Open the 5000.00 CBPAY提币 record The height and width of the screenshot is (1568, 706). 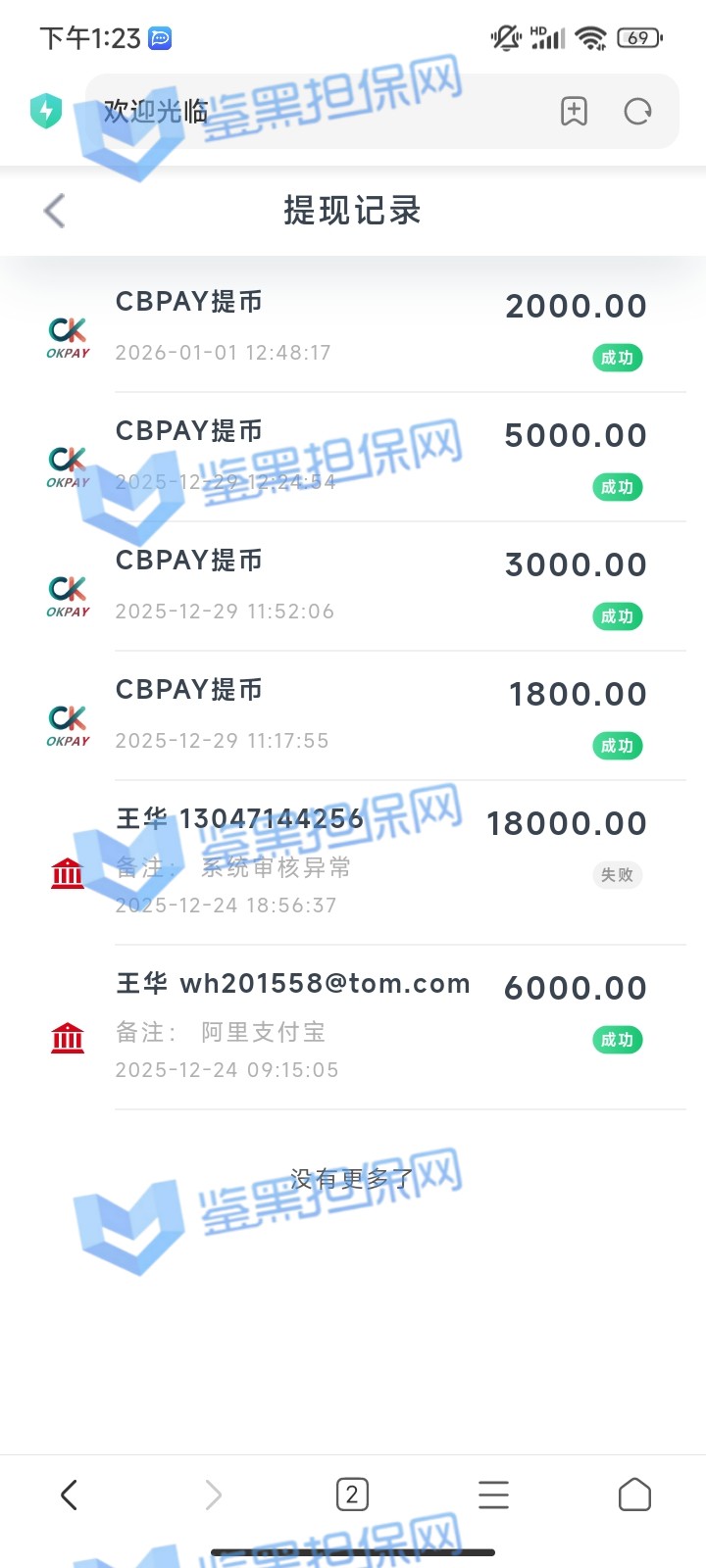[x=373, y=458]
